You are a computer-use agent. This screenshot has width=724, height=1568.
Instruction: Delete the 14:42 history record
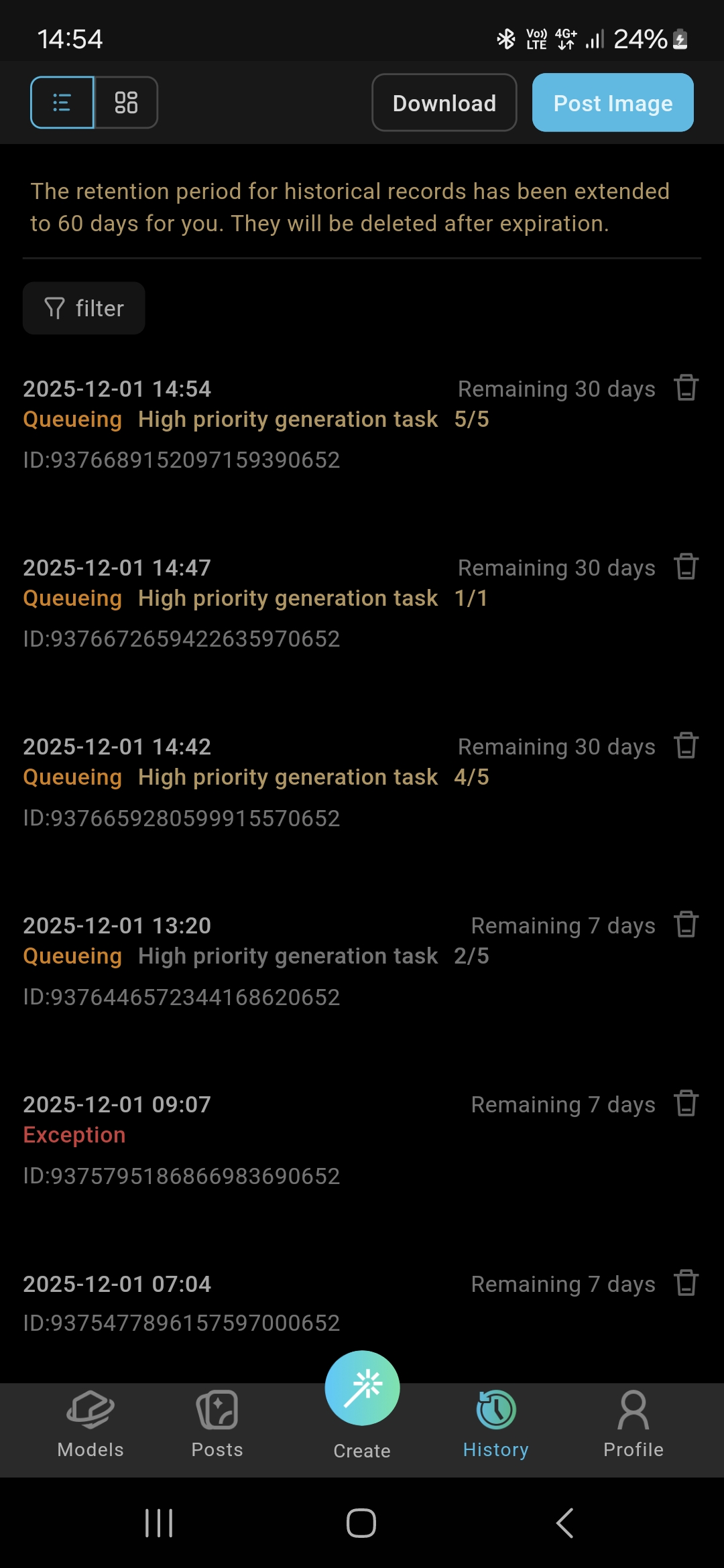pos(686,746)
